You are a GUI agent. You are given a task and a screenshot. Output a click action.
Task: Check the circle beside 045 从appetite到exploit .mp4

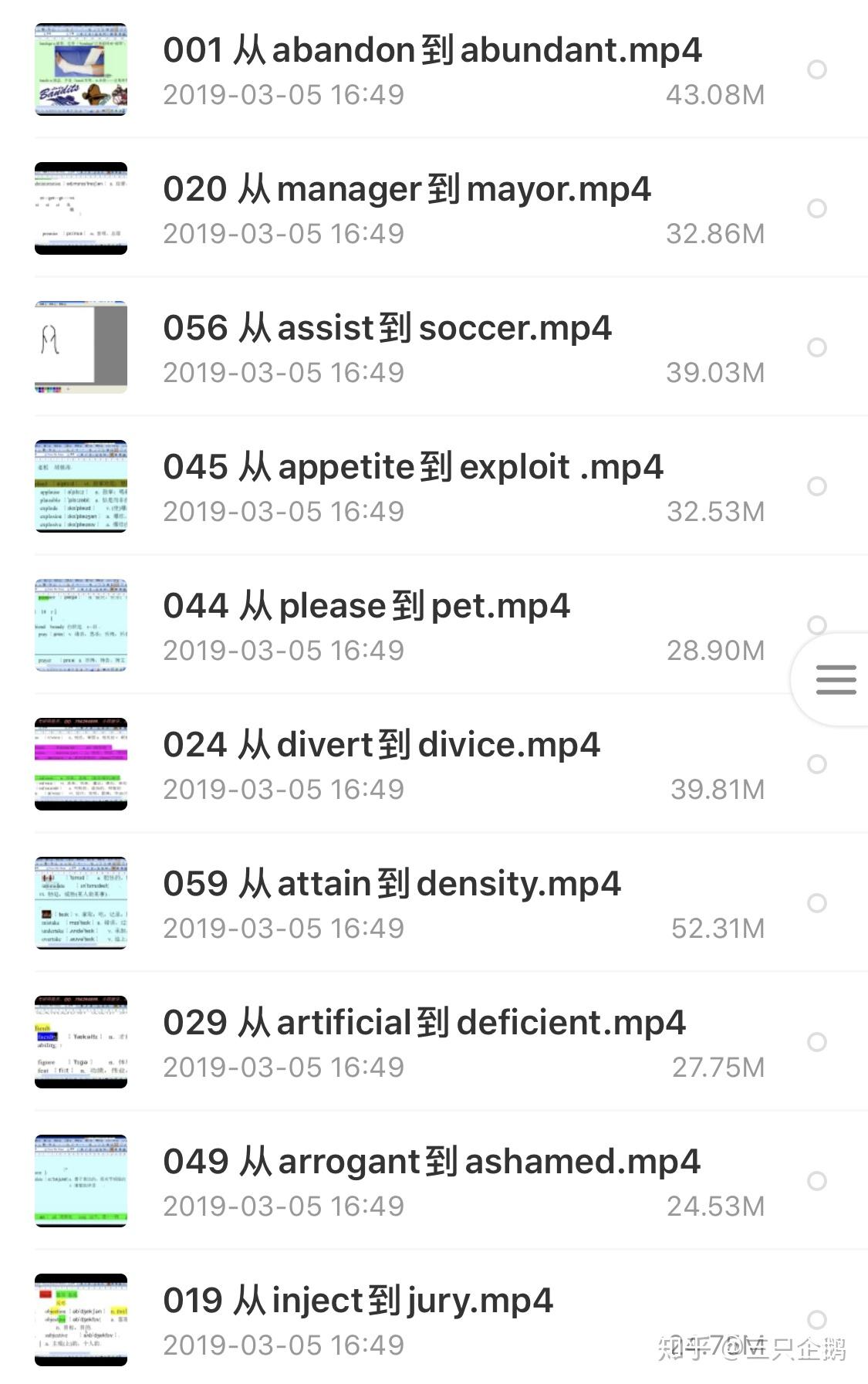tap(816, 486)
